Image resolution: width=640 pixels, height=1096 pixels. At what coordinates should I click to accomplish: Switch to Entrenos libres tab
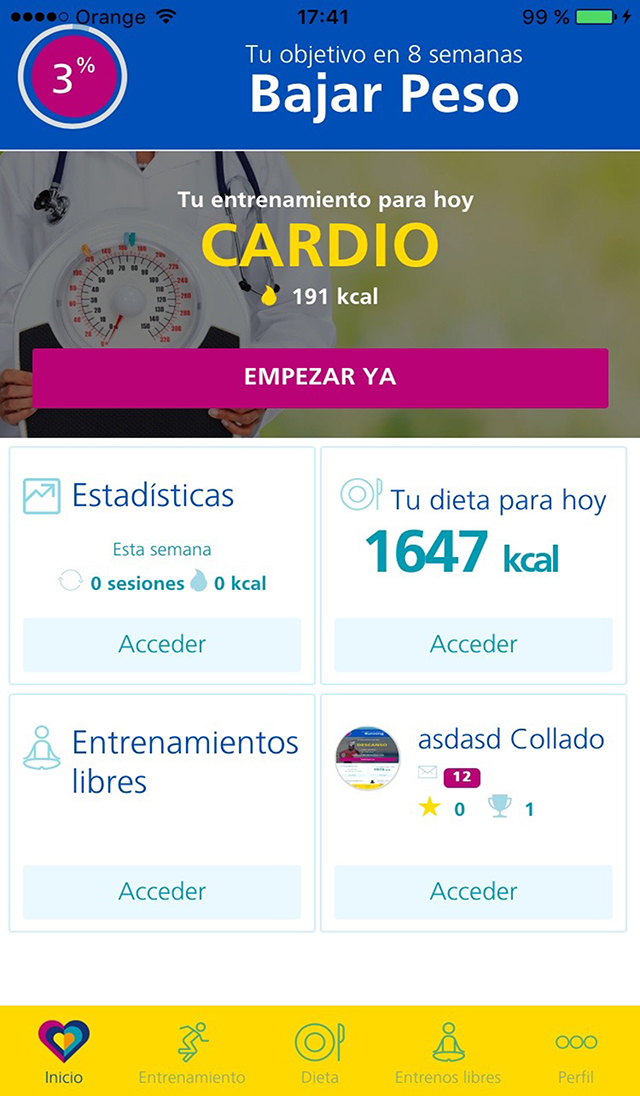[448, 1052]
